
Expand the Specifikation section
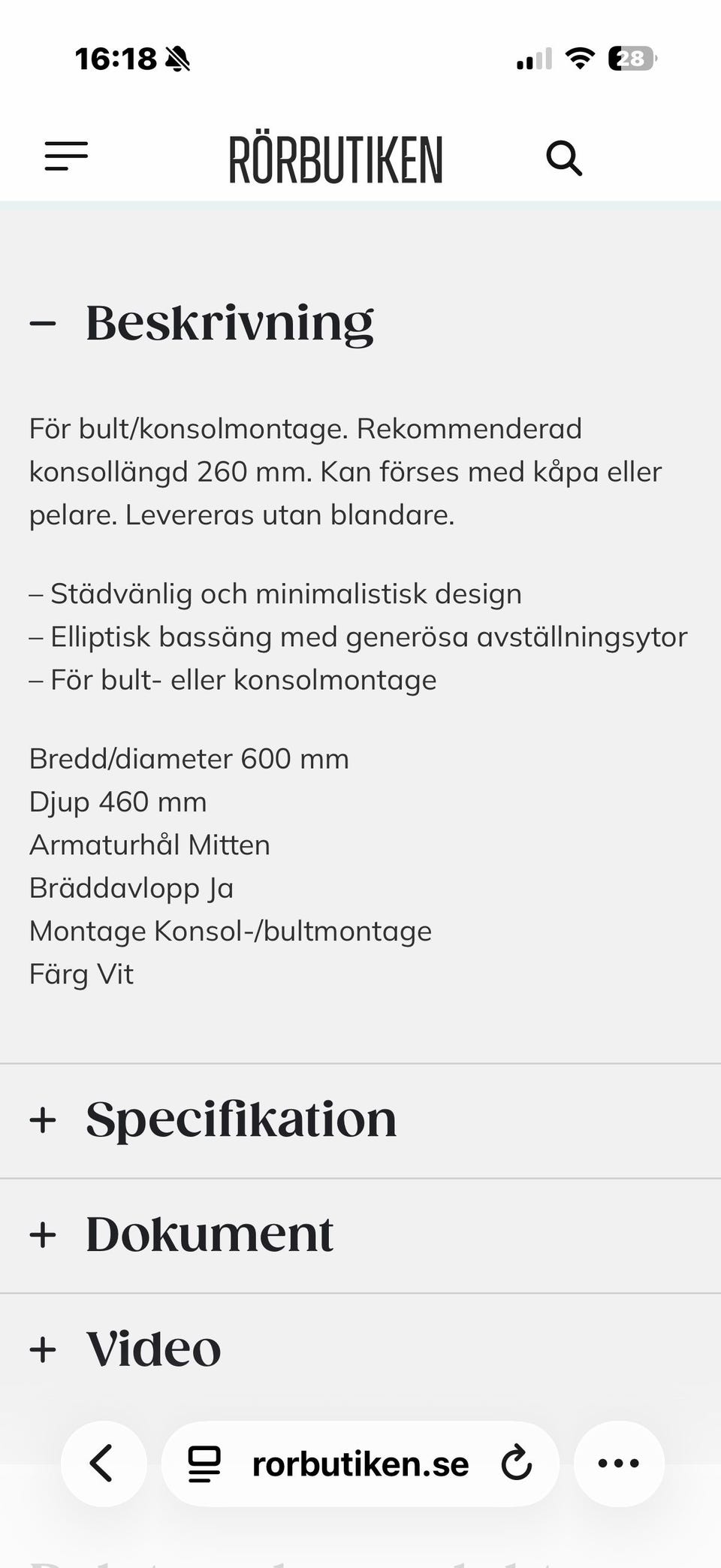pyautogui.click(x=241, y=1119)
